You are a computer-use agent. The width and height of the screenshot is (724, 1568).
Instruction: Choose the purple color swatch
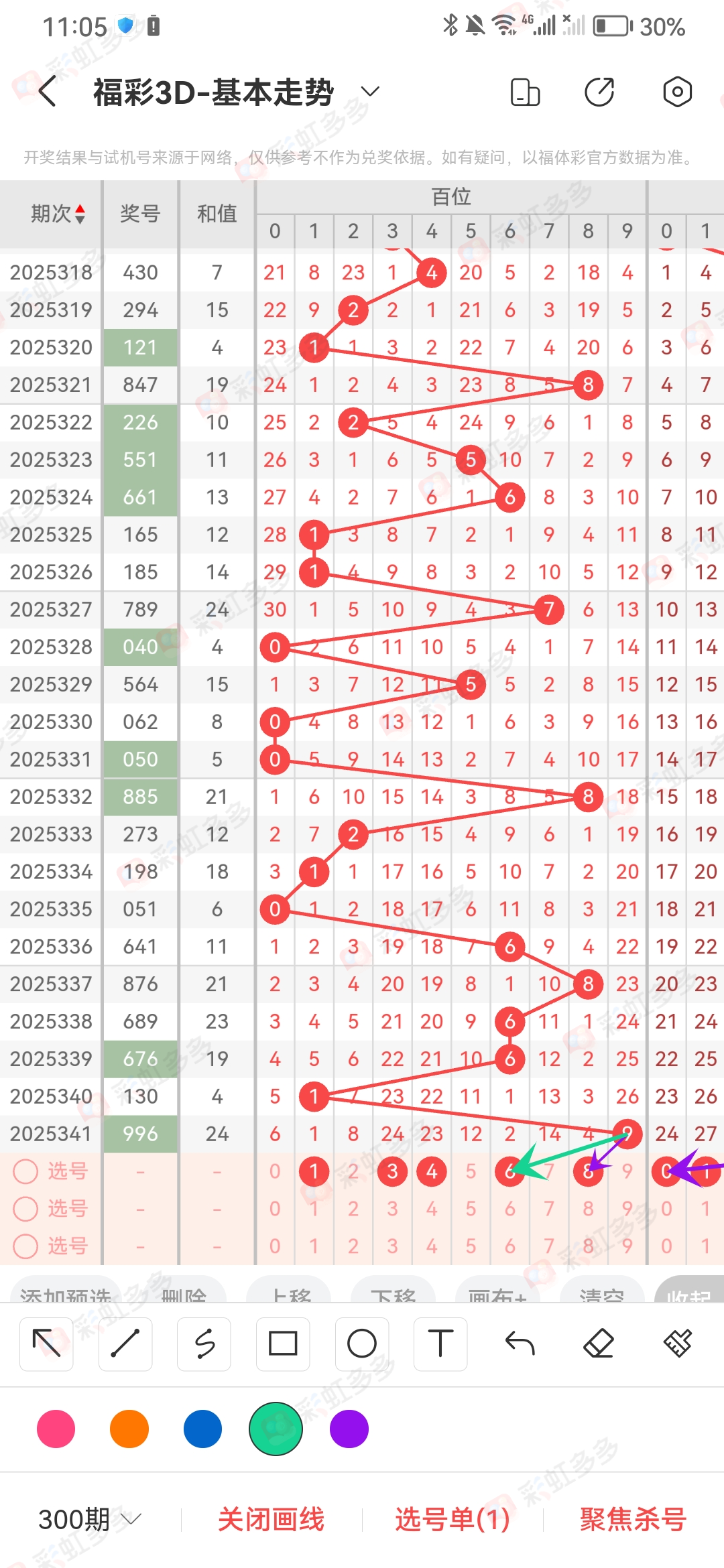click(349, 1429)
